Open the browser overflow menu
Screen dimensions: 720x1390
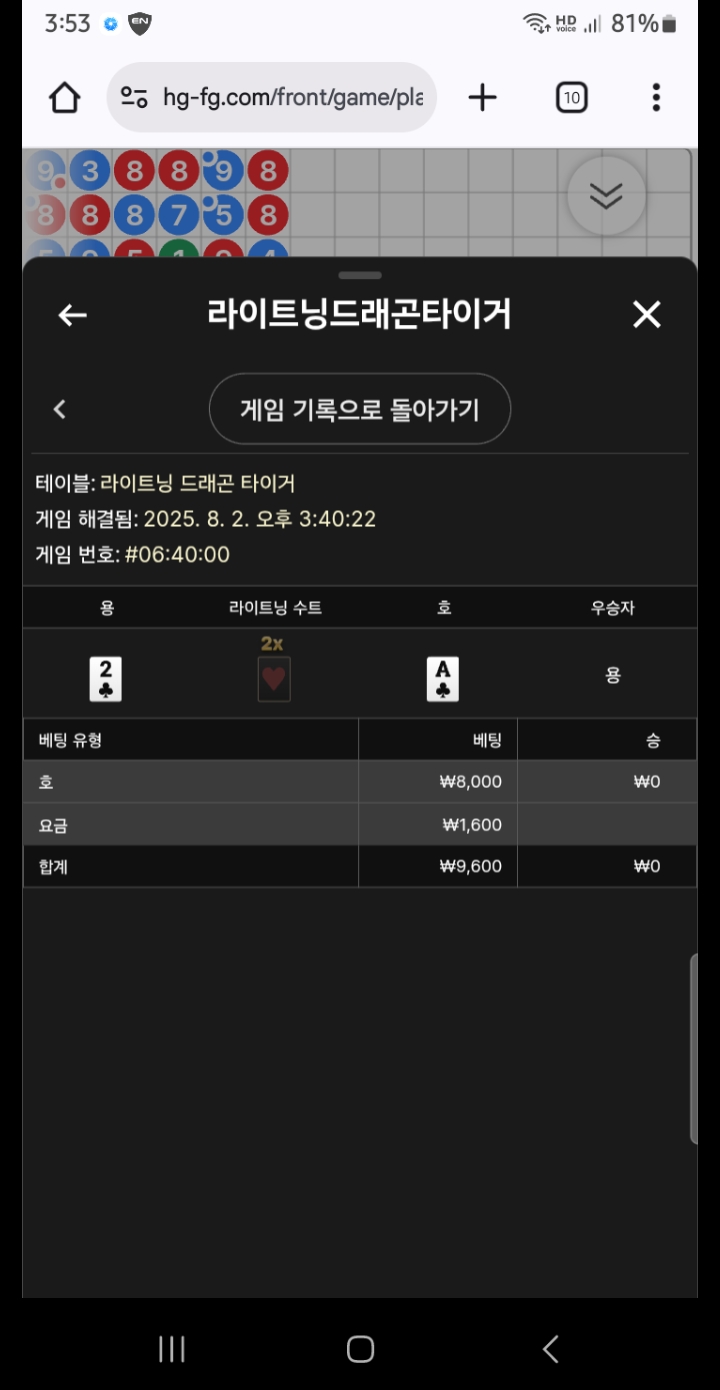tap(656, 97)
